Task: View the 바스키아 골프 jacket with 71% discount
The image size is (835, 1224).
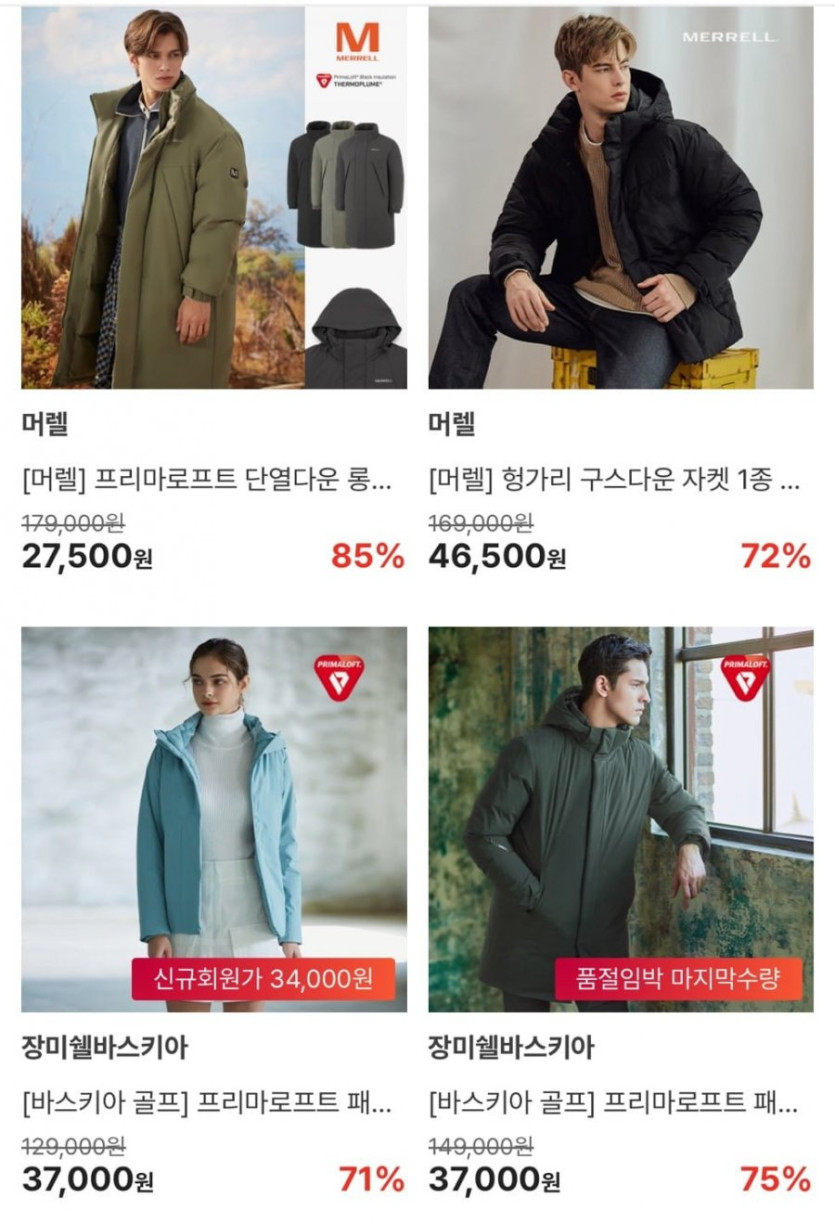Action: 213,818
